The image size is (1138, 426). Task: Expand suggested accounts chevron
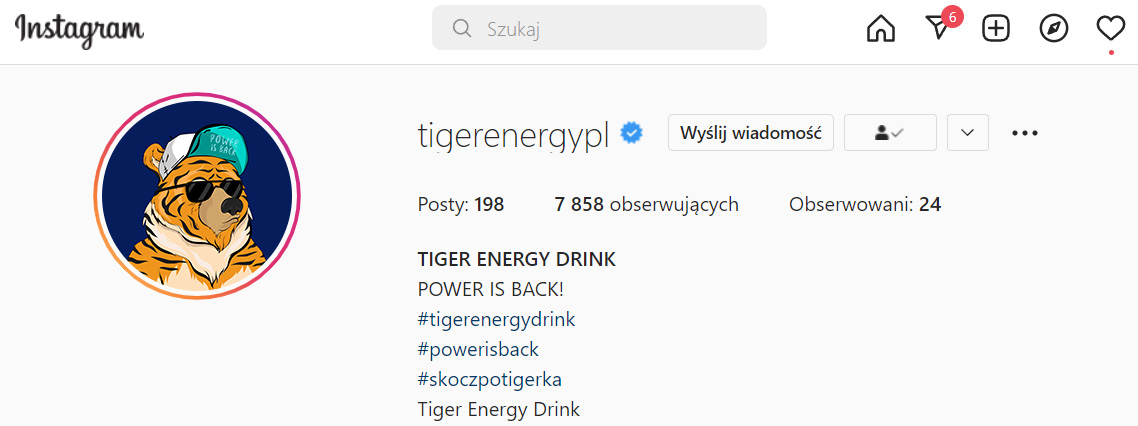tap(967, 132)
